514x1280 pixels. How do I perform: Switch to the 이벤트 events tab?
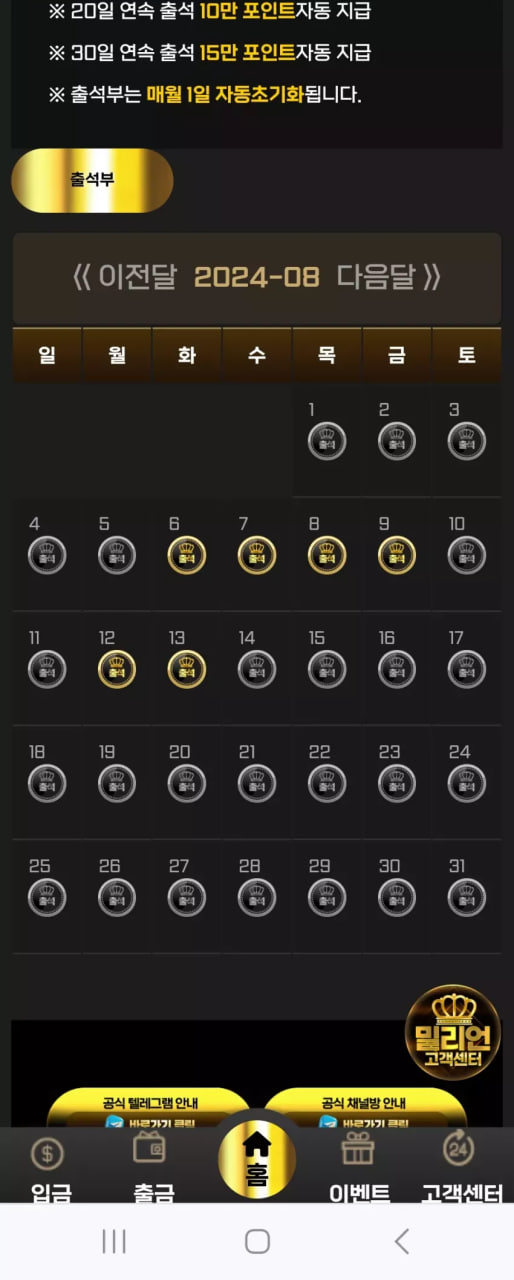tap(359, 1168)
